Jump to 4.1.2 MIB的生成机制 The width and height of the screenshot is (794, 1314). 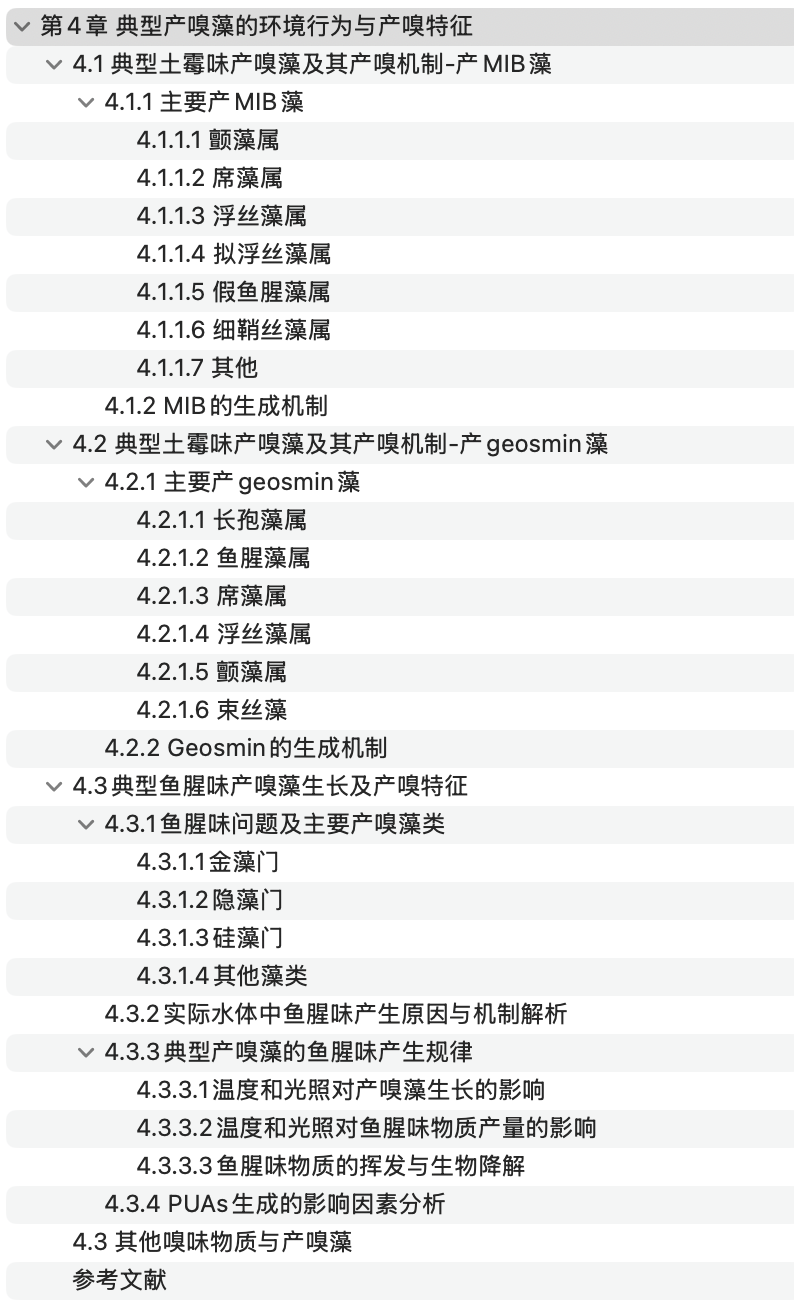click(216, 407)
